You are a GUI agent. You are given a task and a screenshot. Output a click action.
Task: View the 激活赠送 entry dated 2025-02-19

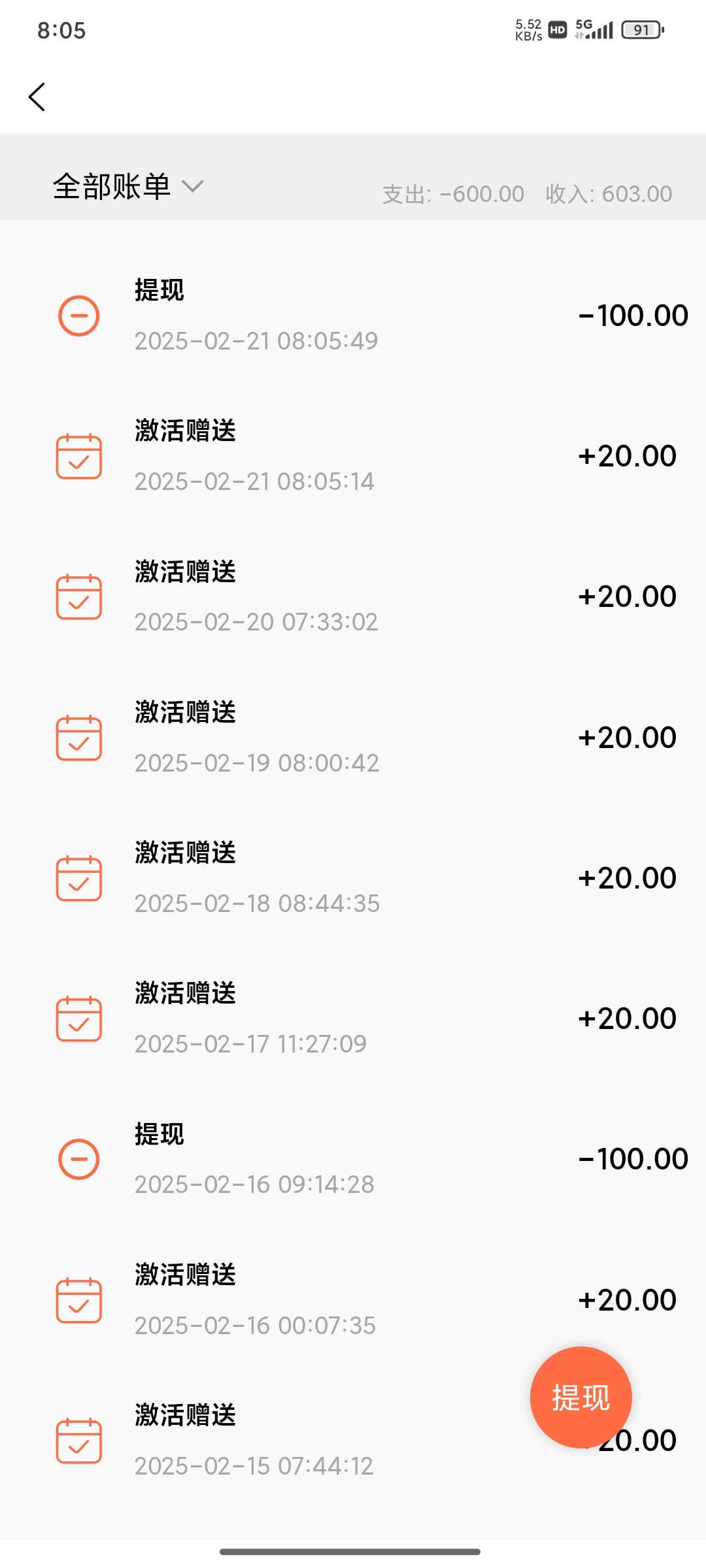[353, 737]
